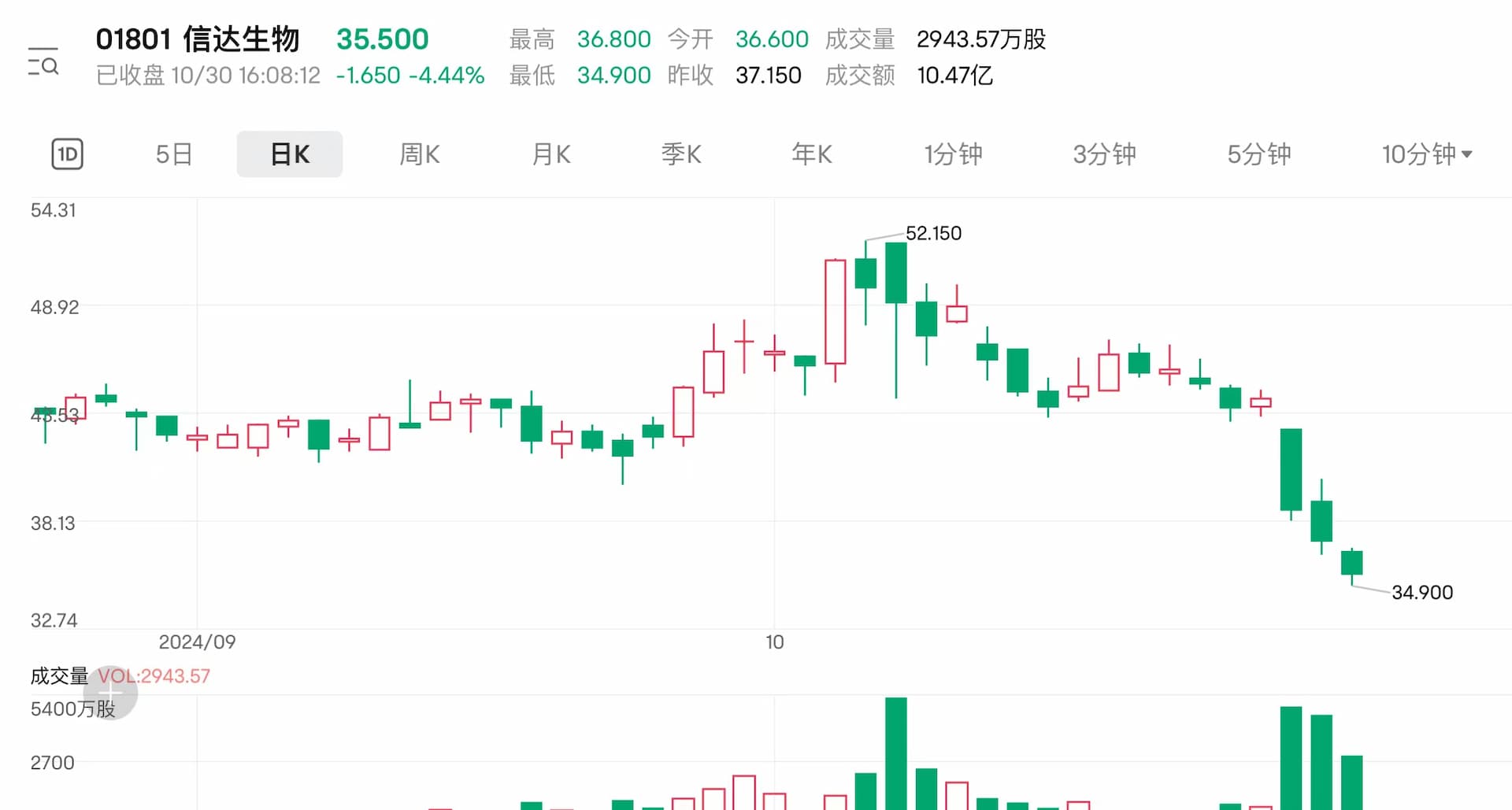Tap the floating plus button

pos(110,693)
